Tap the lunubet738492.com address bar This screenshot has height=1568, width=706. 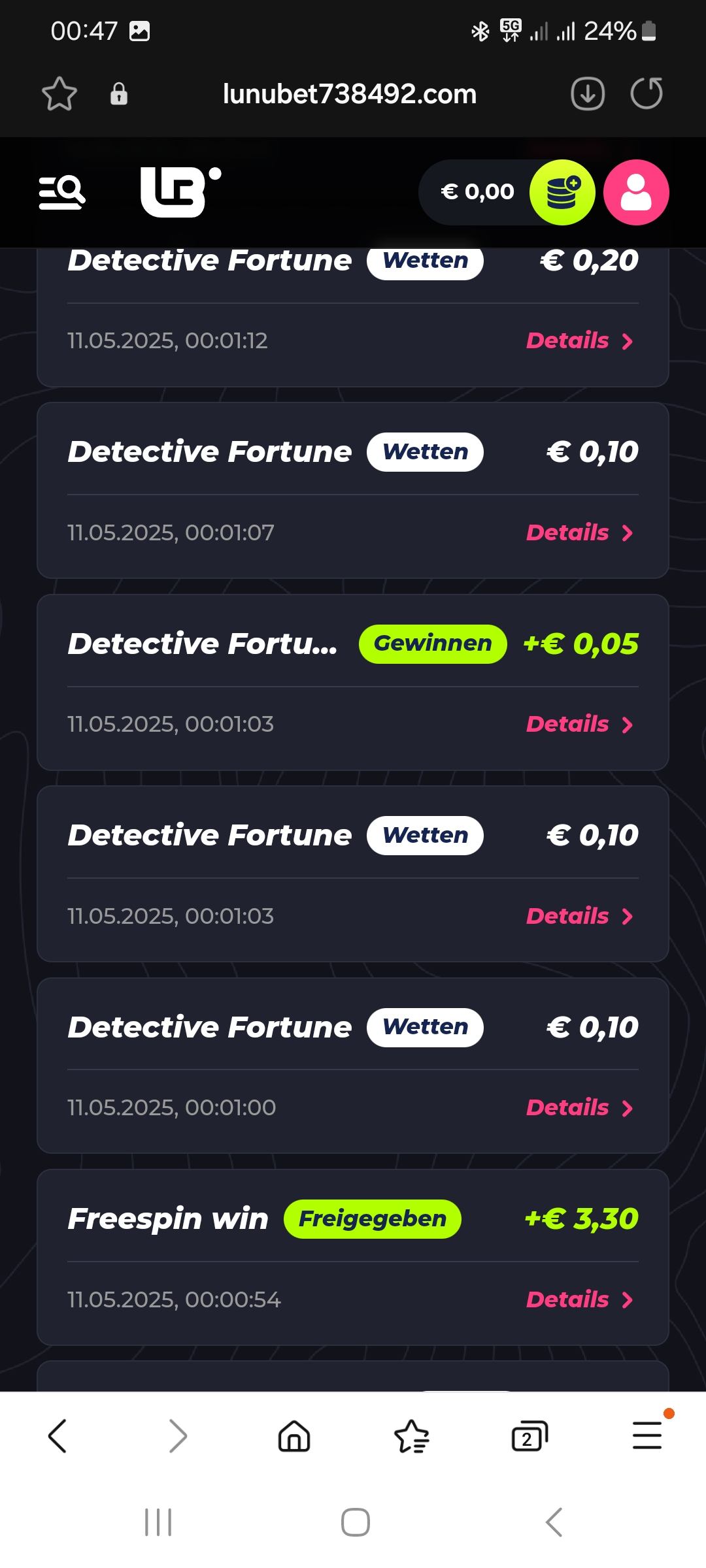click(349, 94)
